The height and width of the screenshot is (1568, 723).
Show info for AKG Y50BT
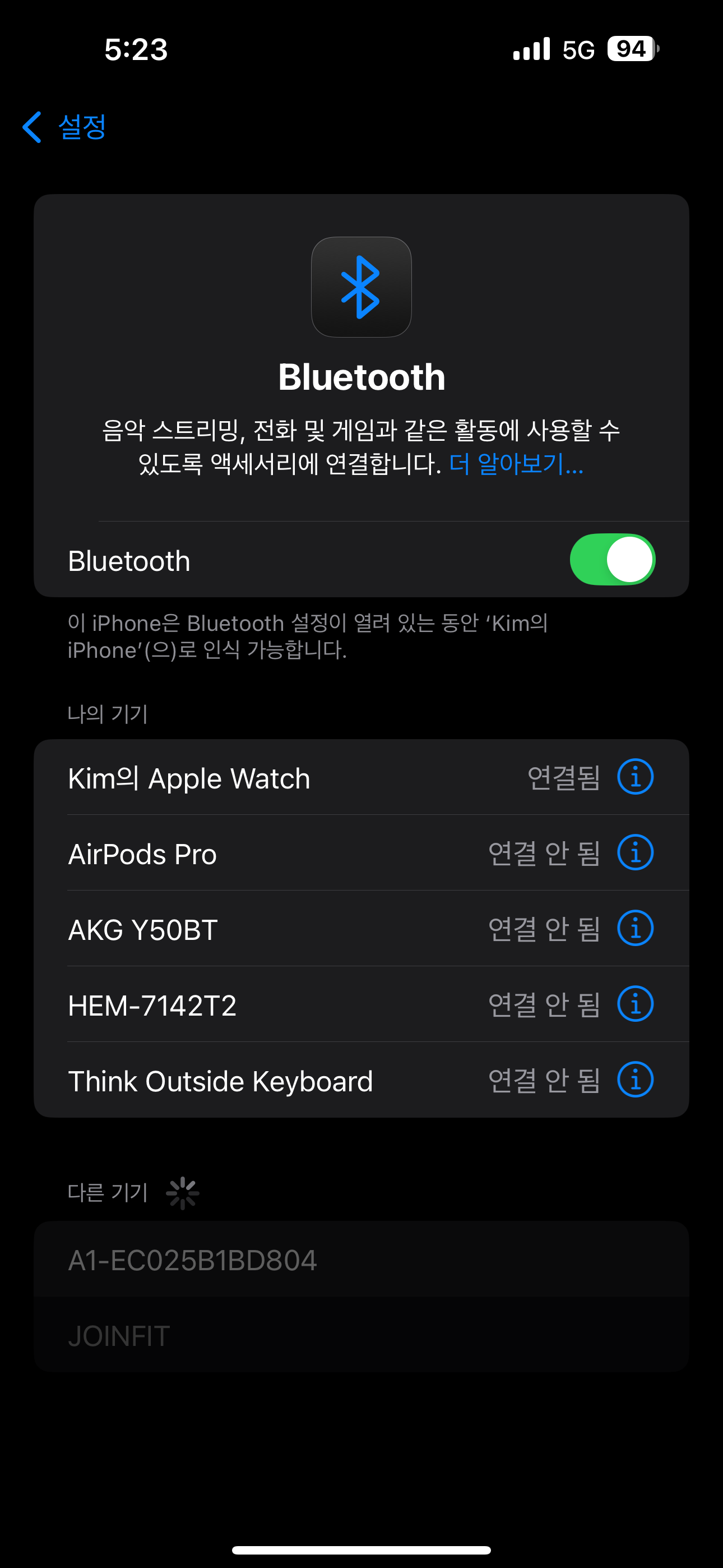pyautogui.click(x=636, y=928)
